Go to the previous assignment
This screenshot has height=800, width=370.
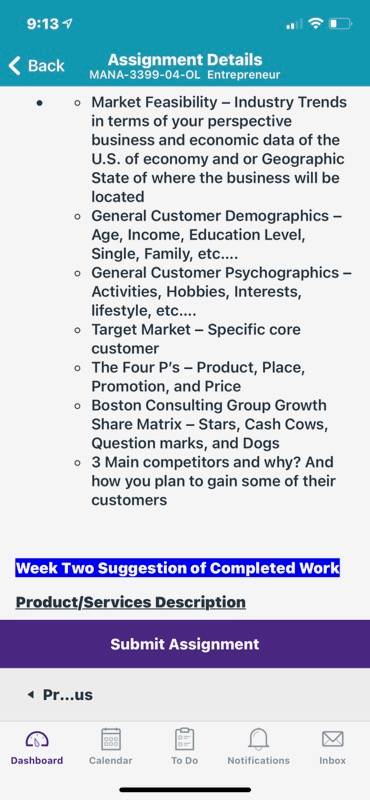(x=60, y=695)
